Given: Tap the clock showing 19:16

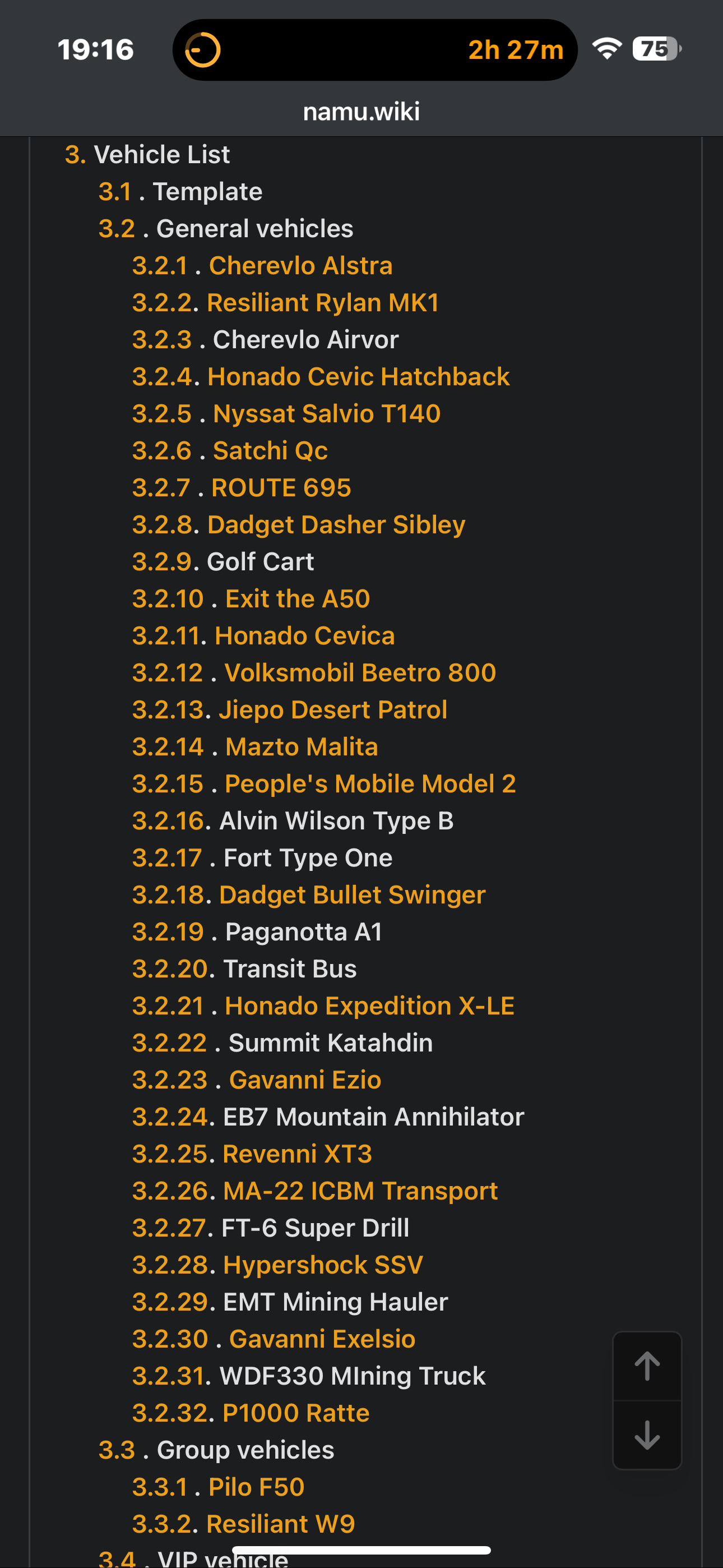Looking at the screenshot, I should 95,50.
